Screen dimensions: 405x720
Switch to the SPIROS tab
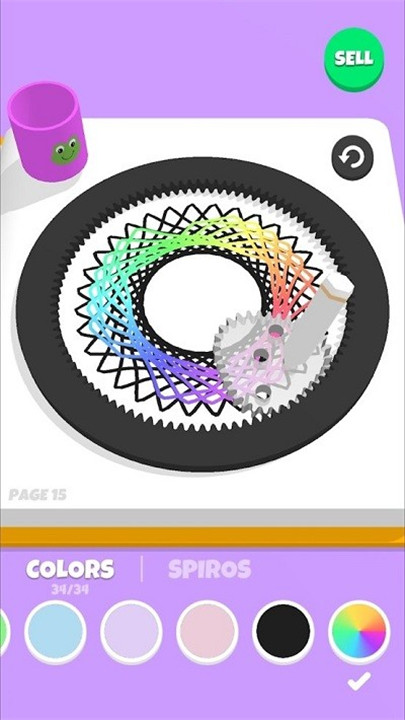(209, 569)
